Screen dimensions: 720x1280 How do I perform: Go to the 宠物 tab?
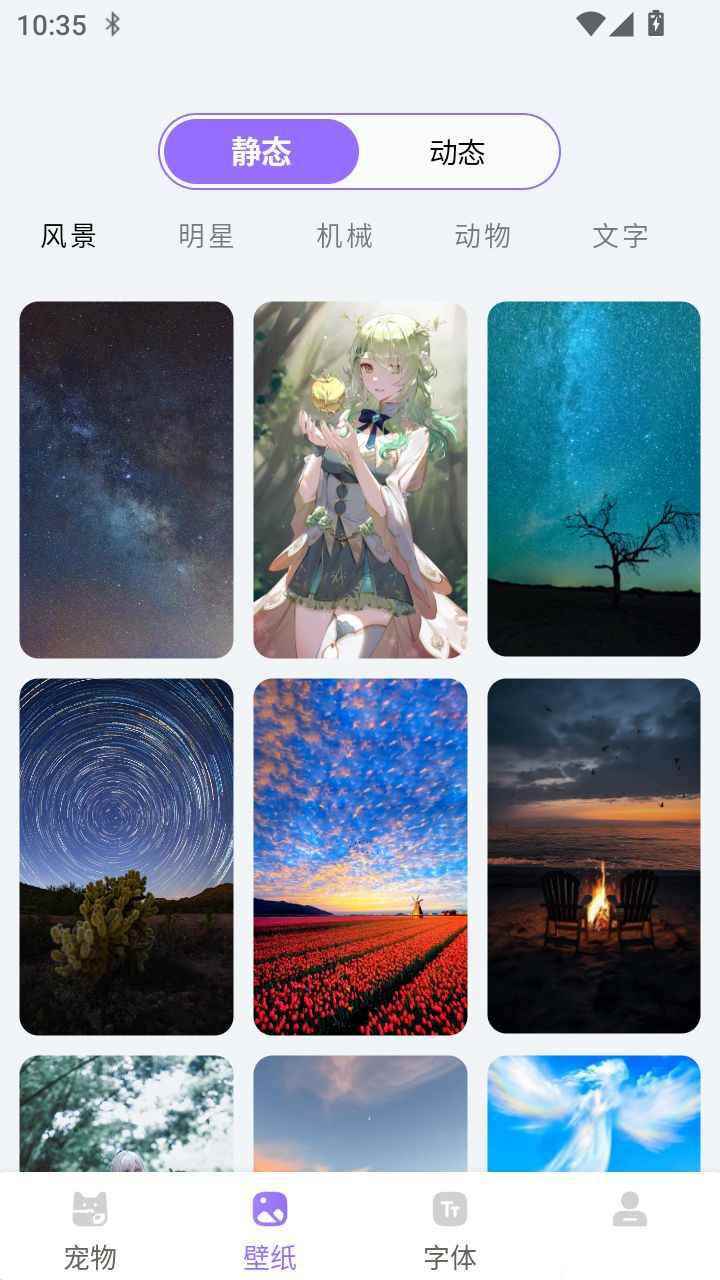[x=90, y=1228]
